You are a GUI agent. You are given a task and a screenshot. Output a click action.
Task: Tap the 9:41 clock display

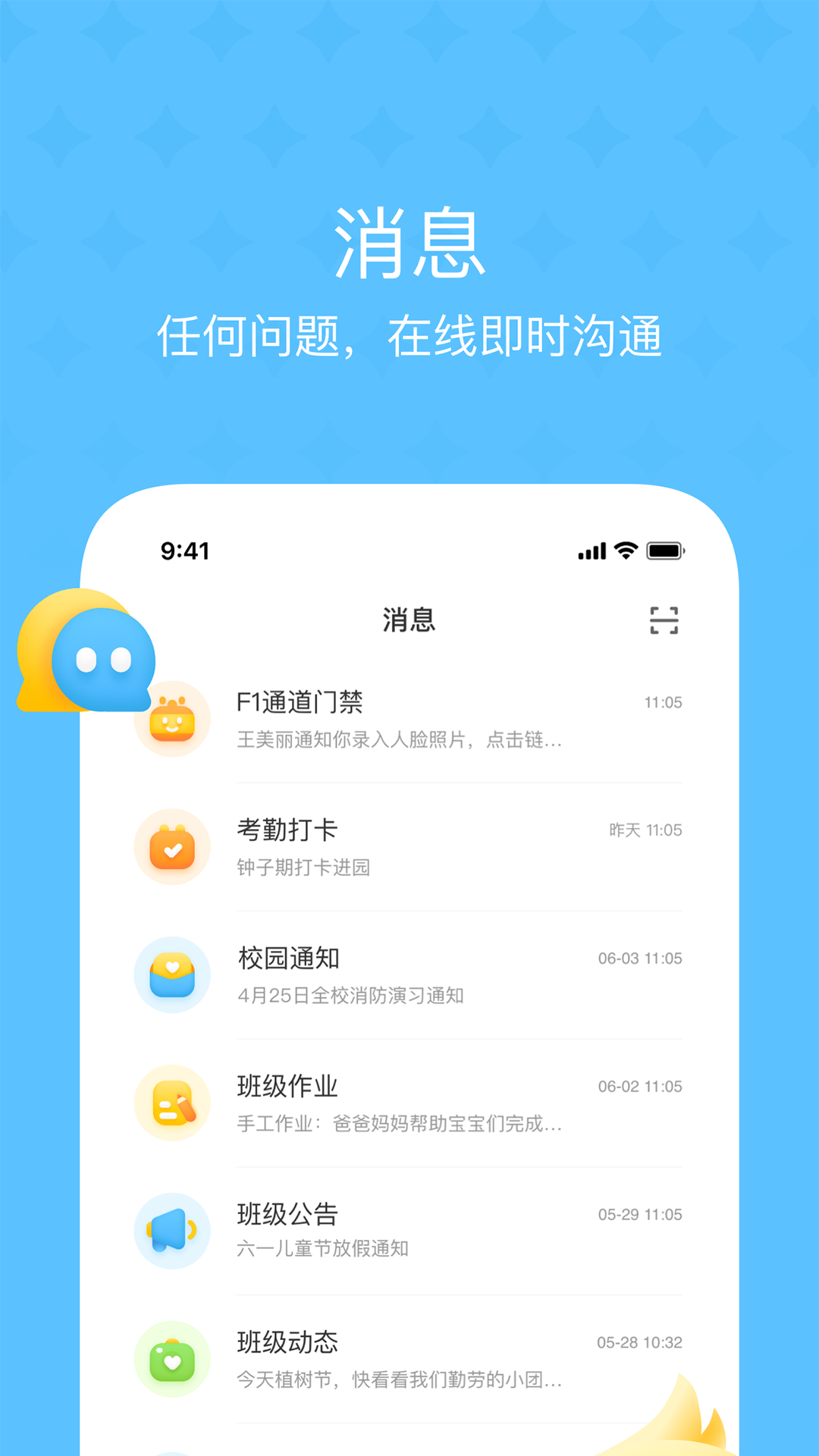(186, 551)
